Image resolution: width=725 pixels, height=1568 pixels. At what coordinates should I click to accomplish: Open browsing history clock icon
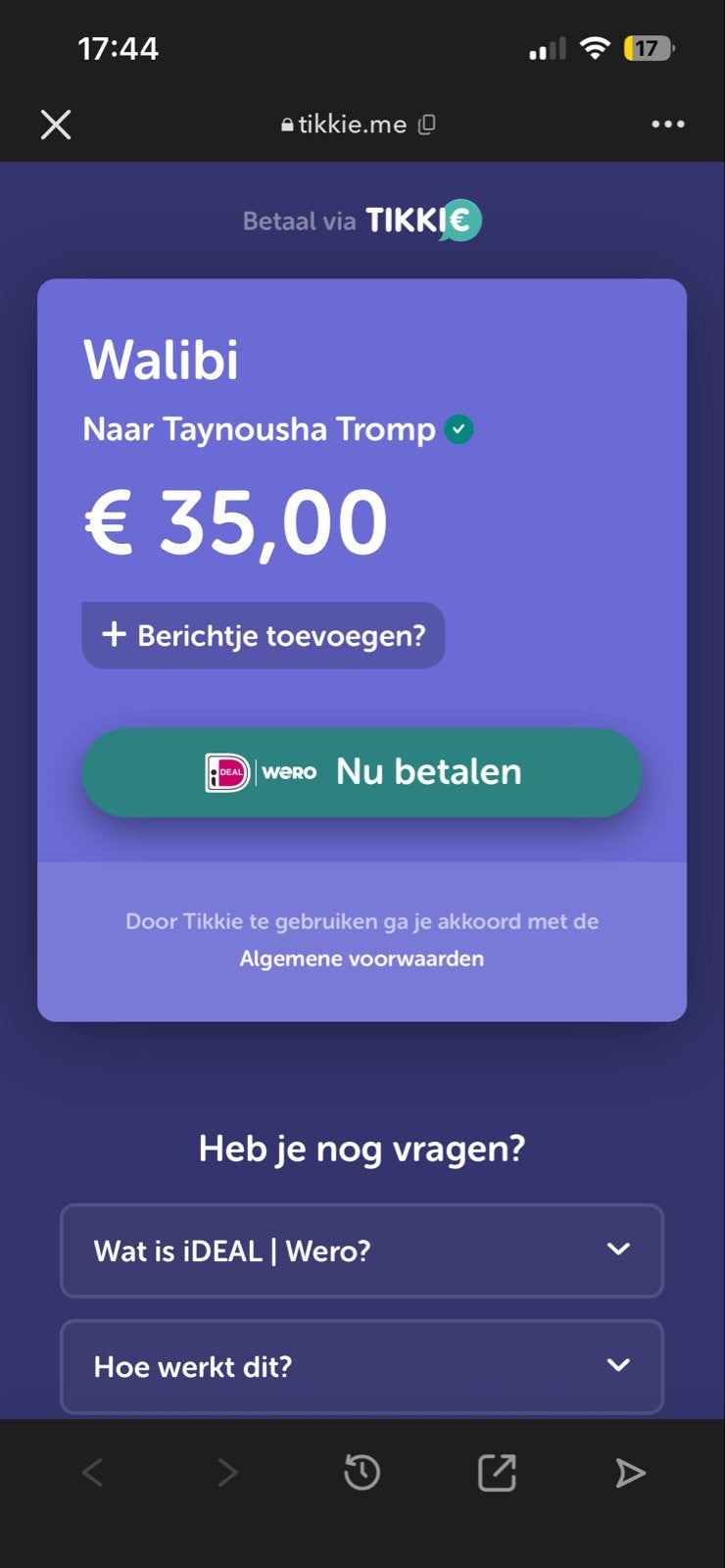click(x=362, y=1472)
